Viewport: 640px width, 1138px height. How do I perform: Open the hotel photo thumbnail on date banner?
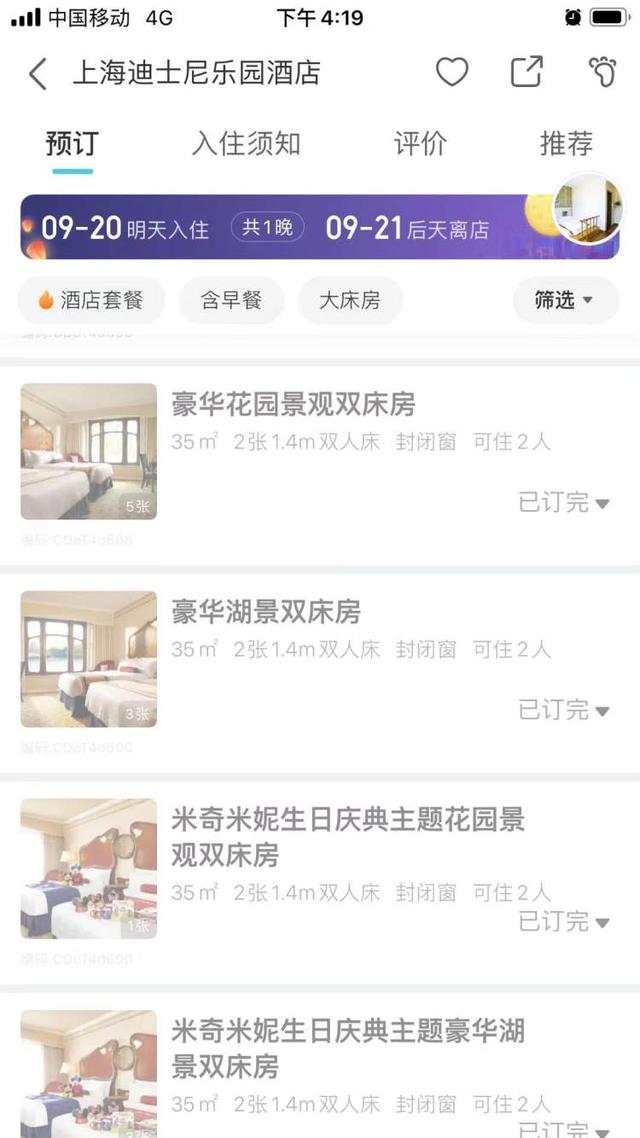pos(589,209)
